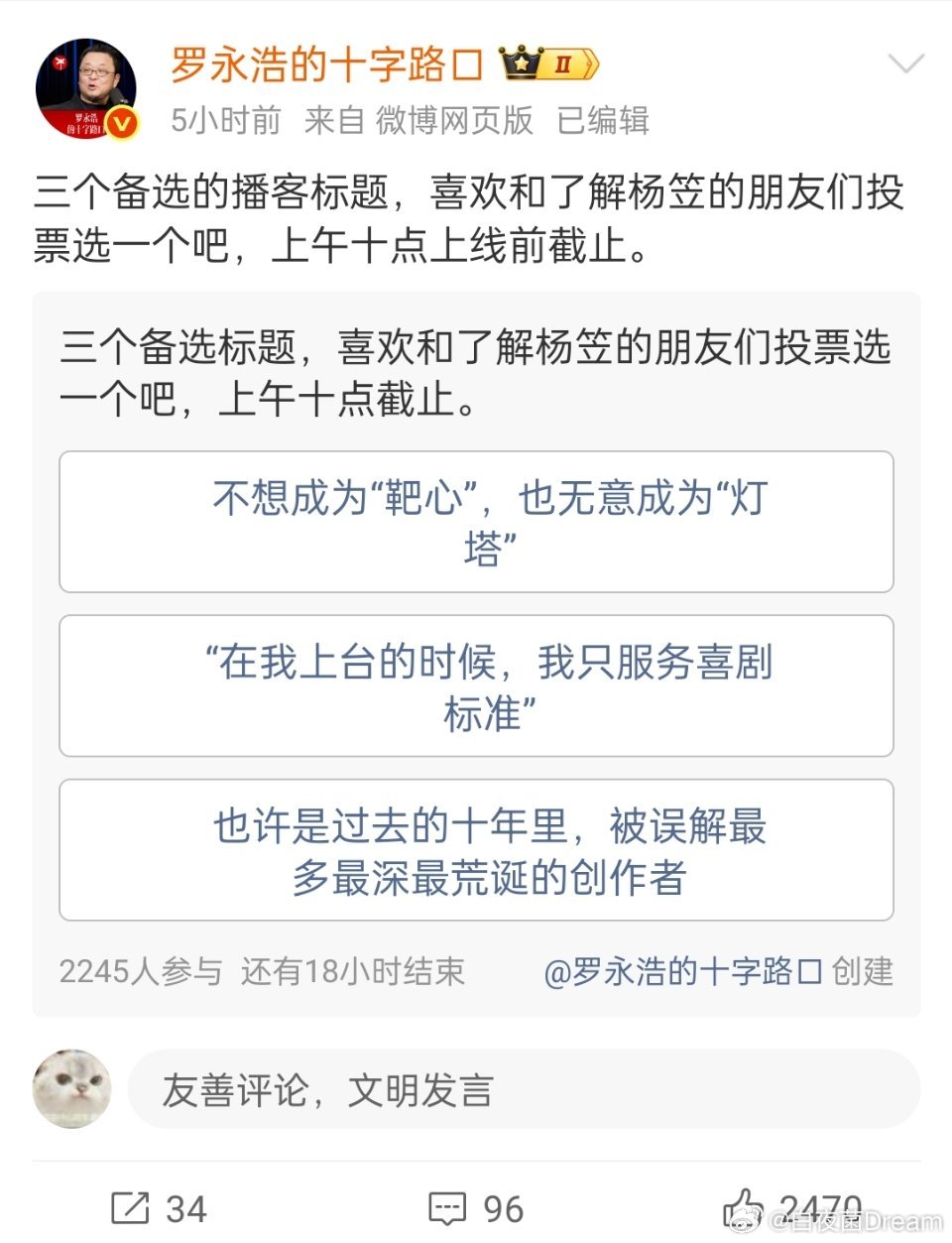The height and width of the screenshot is (1243, 952).
Task: Click the cat avatar in the comment row
Action: tap(70, 1088)
